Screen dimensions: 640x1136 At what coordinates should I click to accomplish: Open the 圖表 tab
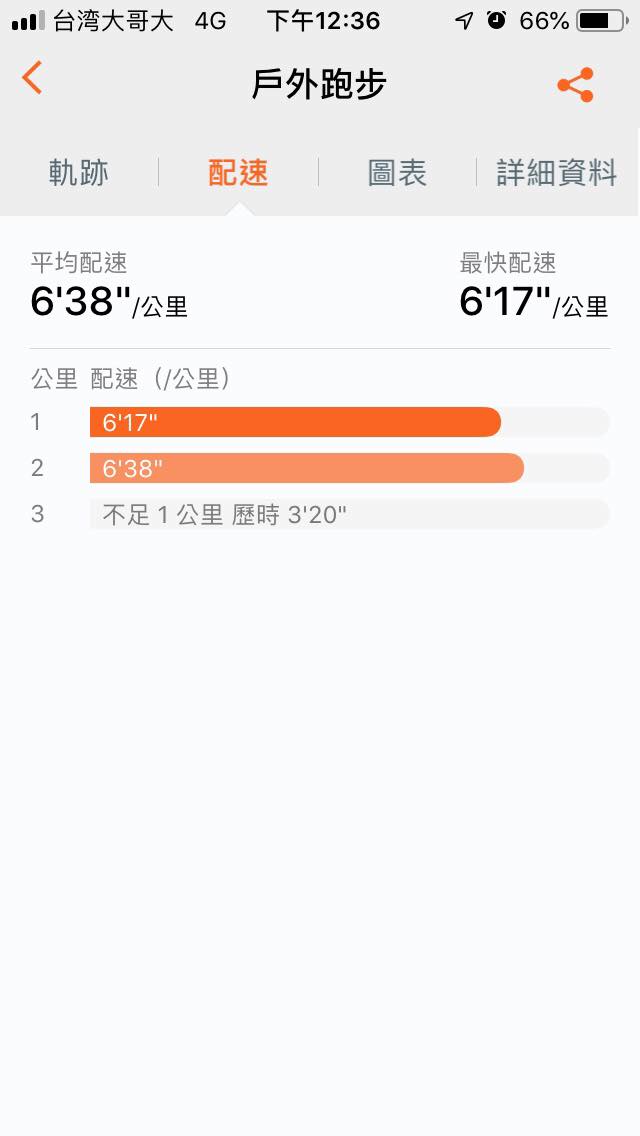point(397,173)
